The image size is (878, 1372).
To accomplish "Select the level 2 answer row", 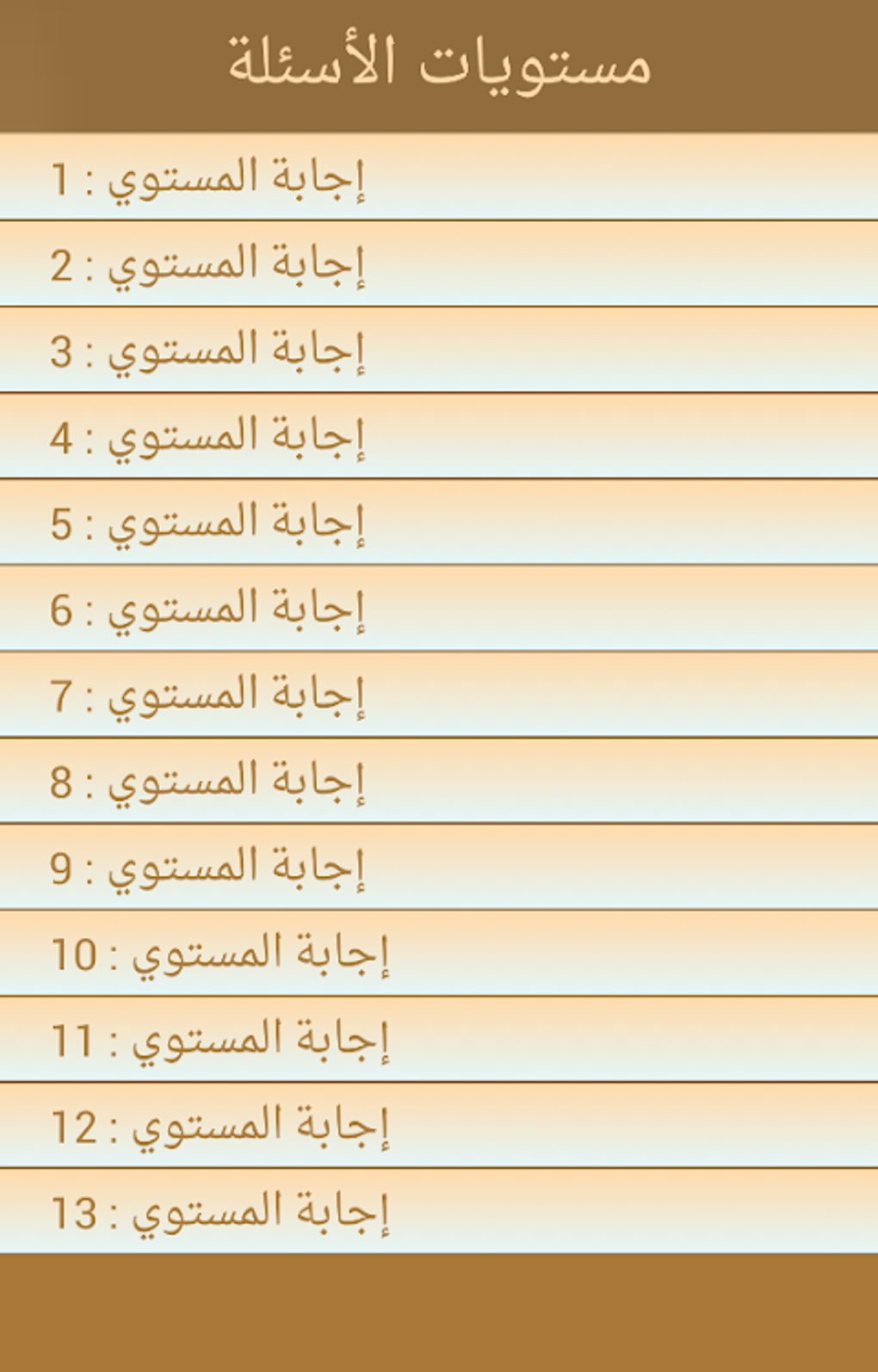I will pyautogui.click(x=439, y=263).
